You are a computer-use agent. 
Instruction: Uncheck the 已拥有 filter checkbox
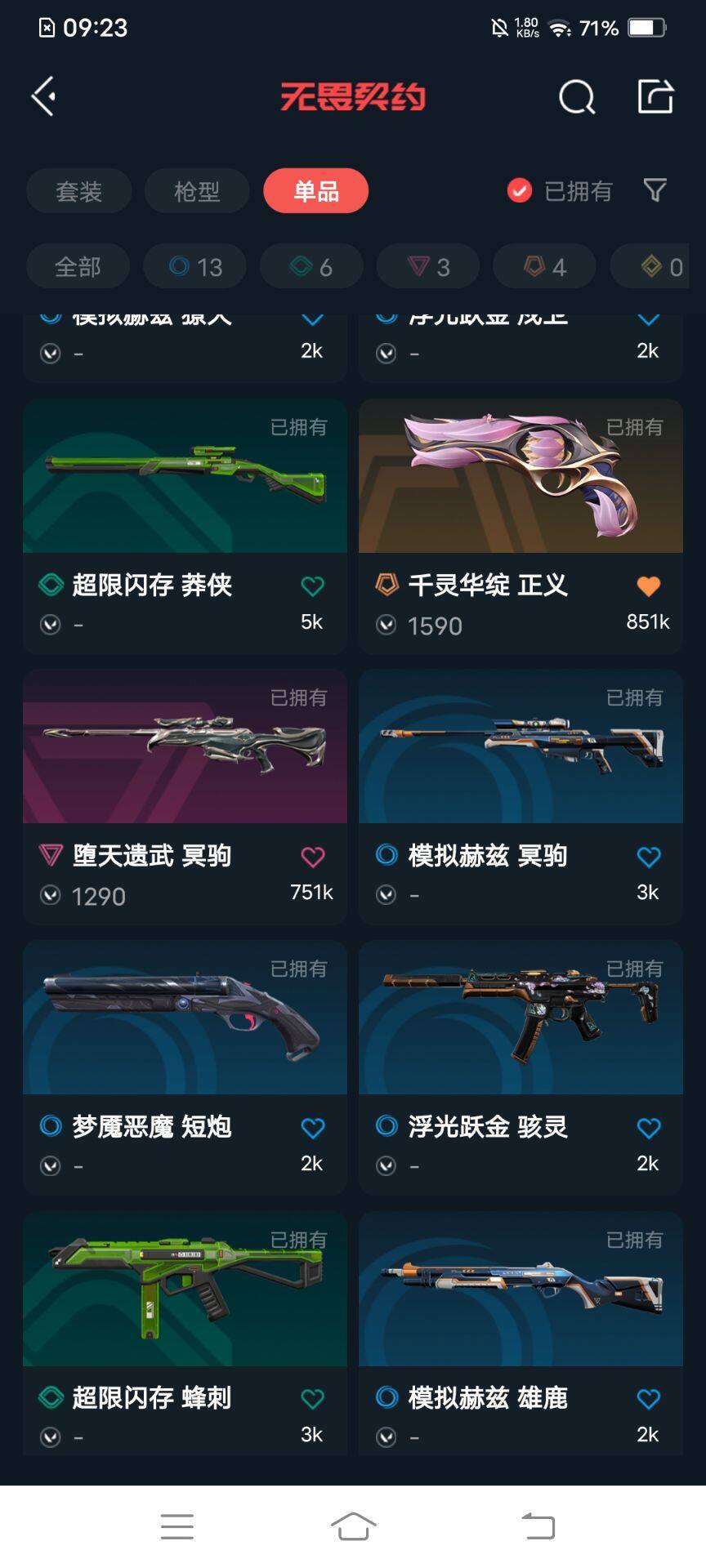tap(520, 190)
